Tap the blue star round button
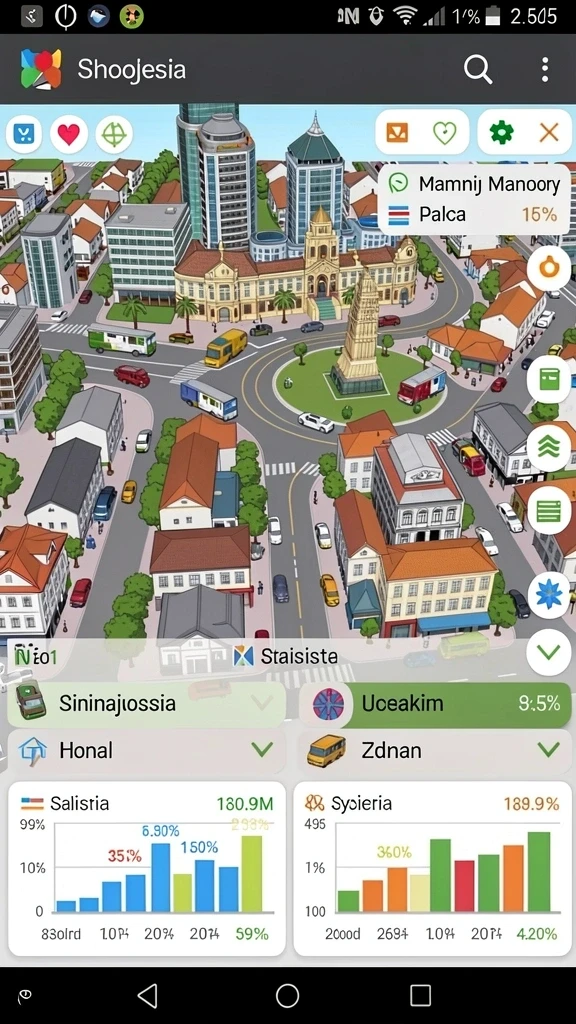The height and width of the screenshot is (1024, 576). point(549,595)
